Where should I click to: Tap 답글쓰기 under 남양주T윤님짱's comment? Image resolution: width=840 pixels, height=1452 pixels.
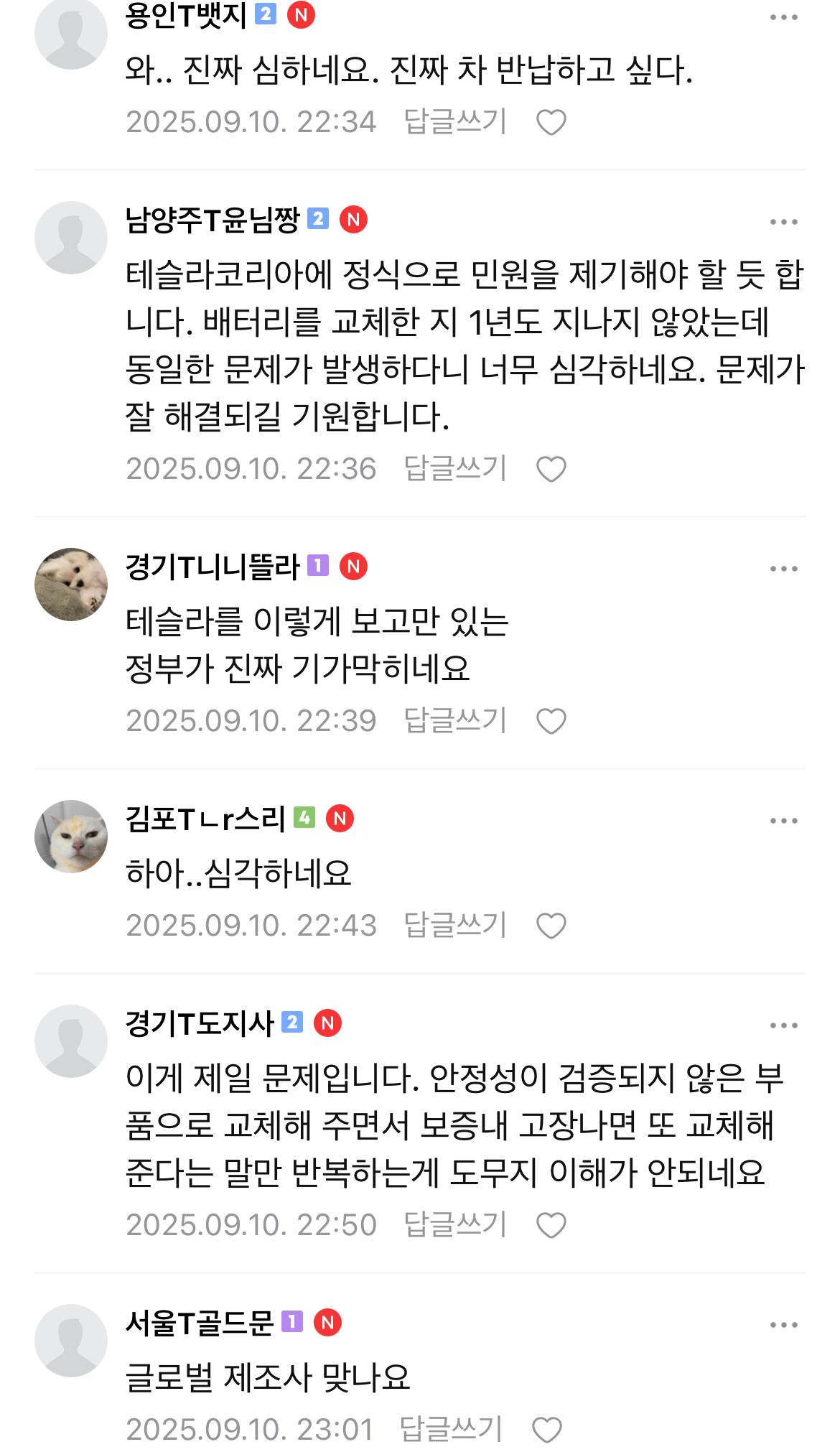point(455,469)
